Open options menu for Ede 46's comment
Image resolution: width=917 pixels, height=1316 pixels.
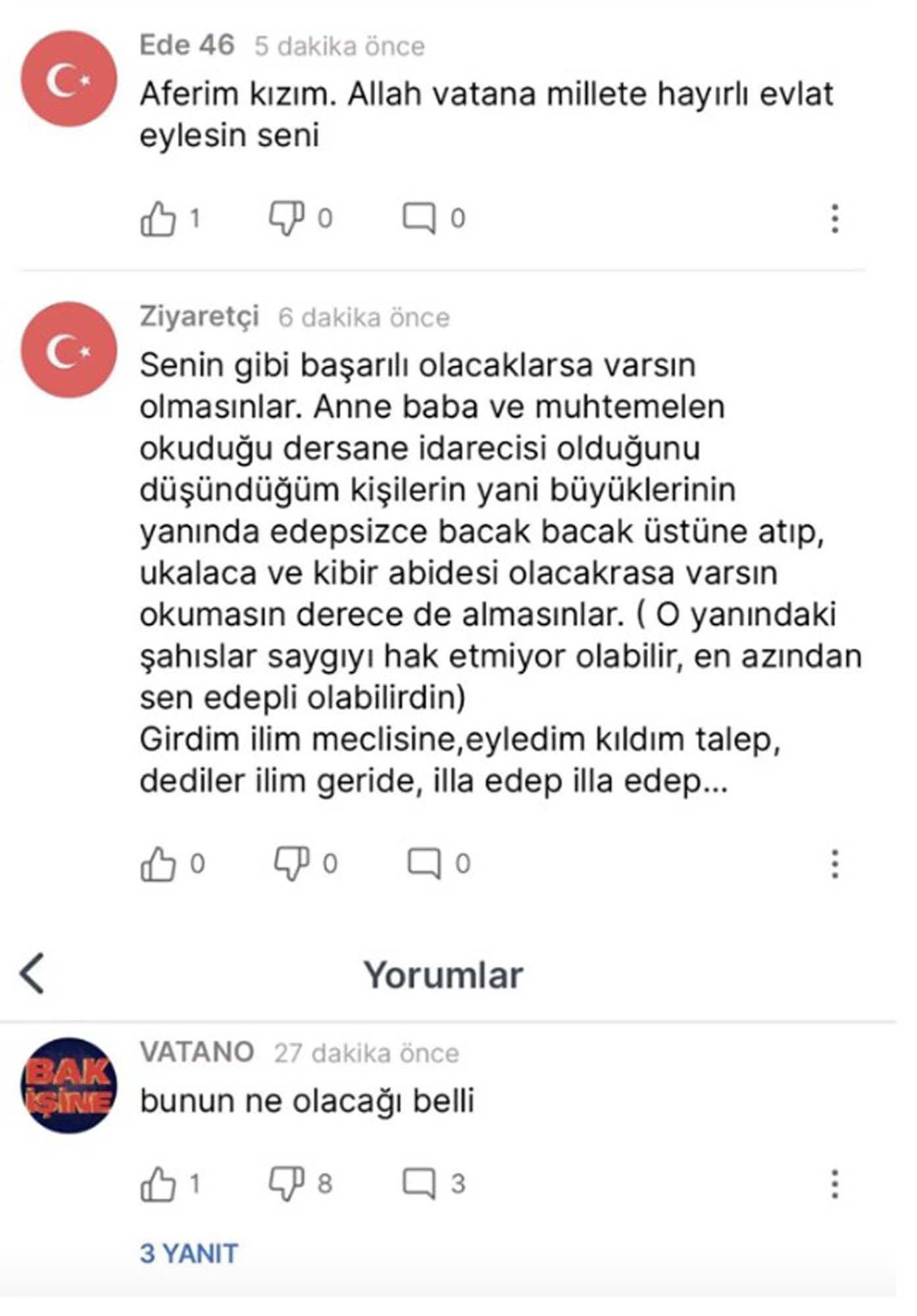tap(834, 217)
